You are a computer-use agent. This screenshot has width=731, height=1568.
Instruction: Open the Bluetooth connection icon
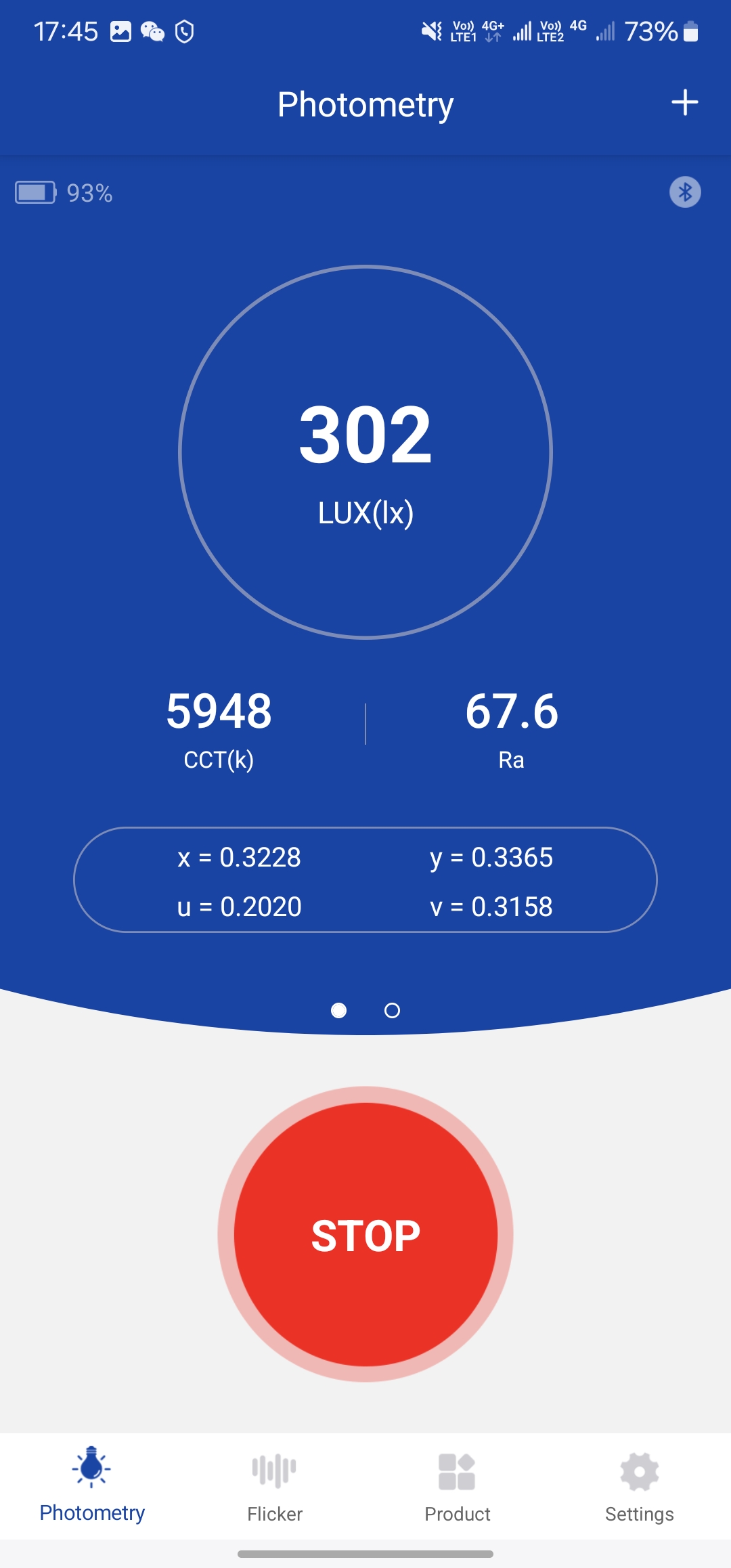click(x=685, y=192)
